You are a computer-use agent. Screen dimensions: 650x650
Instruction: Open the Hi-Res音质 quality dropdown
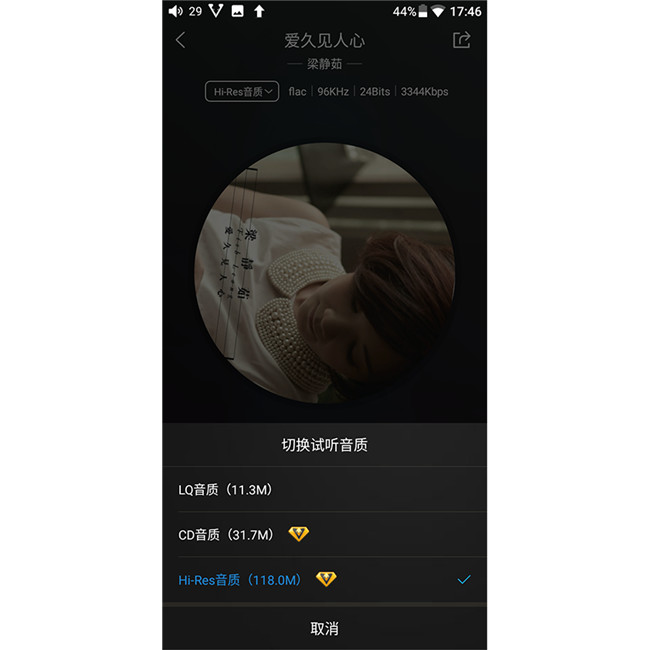click(241, 92)
